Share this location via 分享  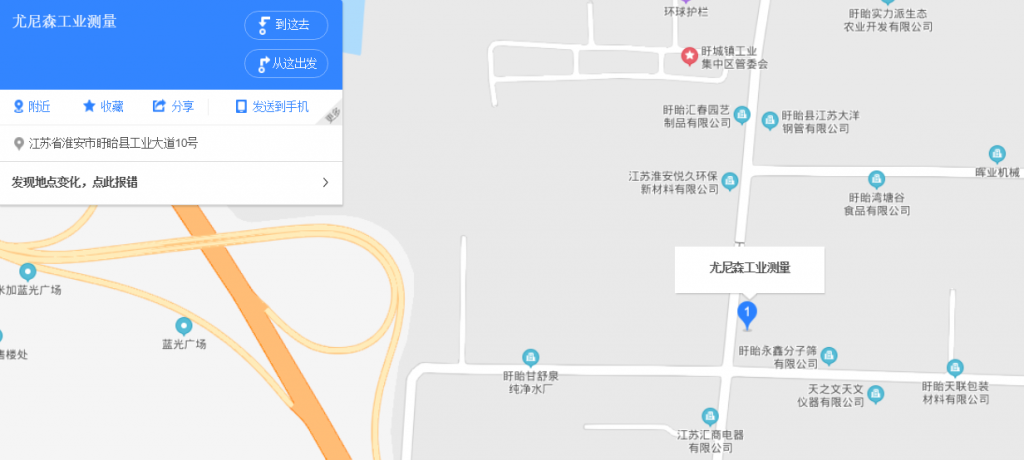tap(173, 106)
